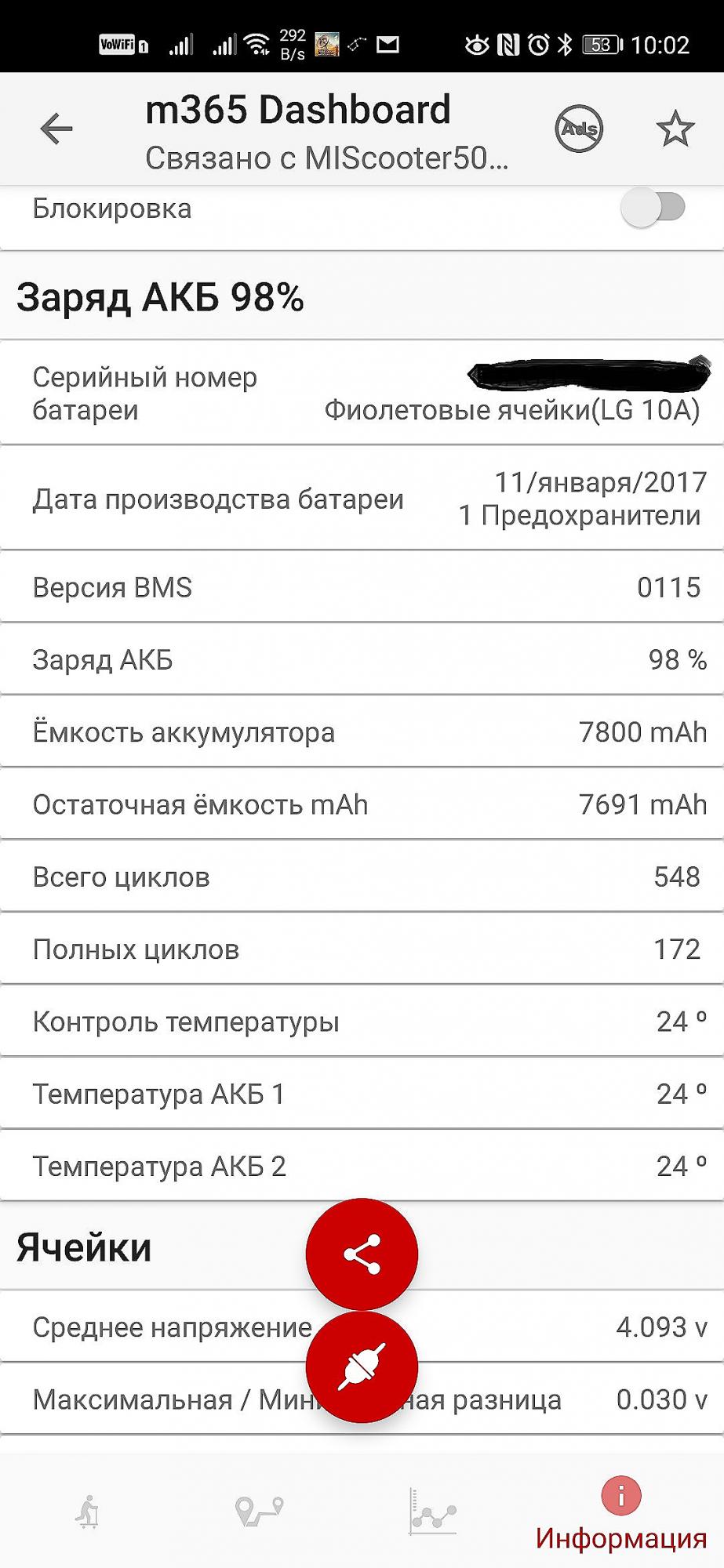Tap the red plug connection floating button
Image resolution: width=724 pixels, height=1568 pixels.
point(362,1367)
